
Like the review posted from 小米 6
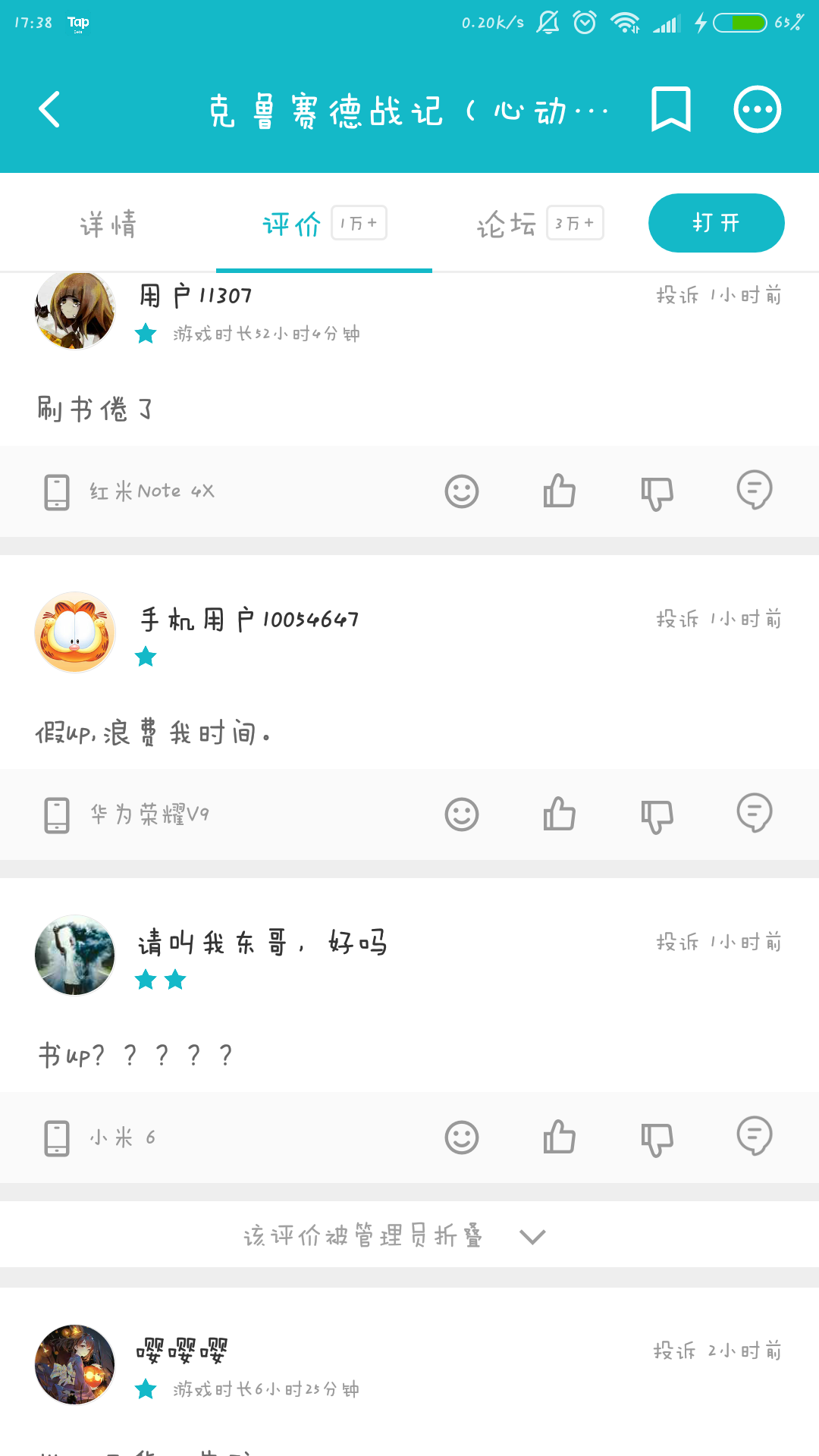click(x=560, y=1137)
